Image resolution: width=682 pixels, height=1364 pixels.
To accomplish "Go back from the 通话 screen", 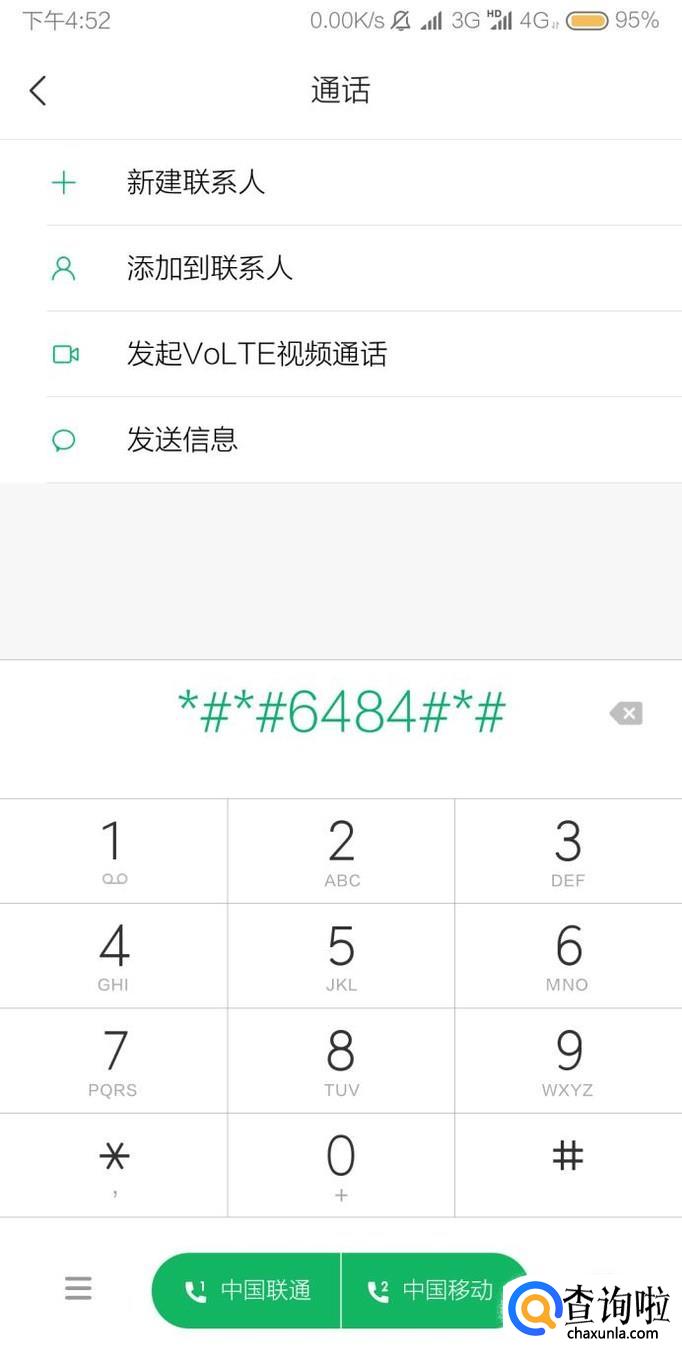I will click(38, 91).
